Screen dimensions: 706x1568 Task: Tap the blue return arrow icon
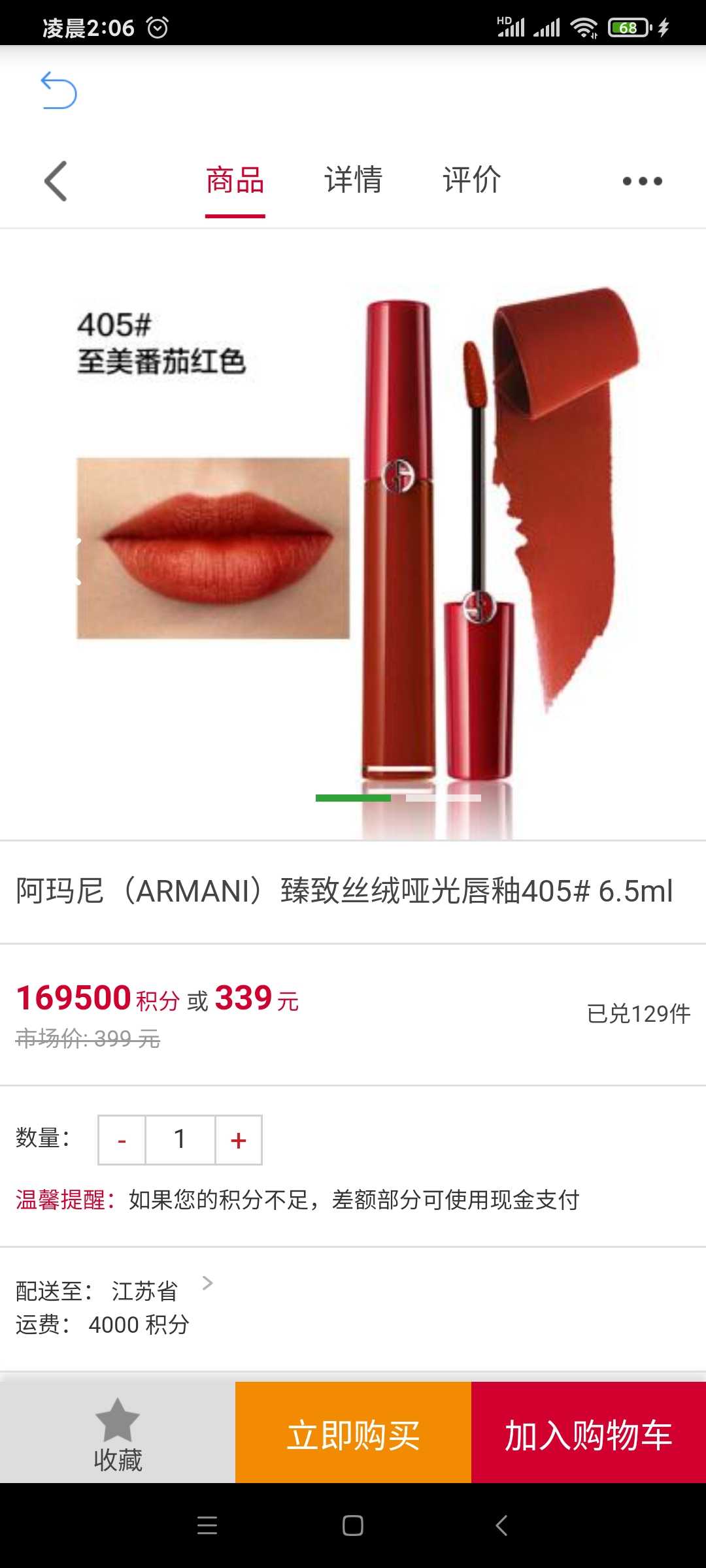point(59,90)
